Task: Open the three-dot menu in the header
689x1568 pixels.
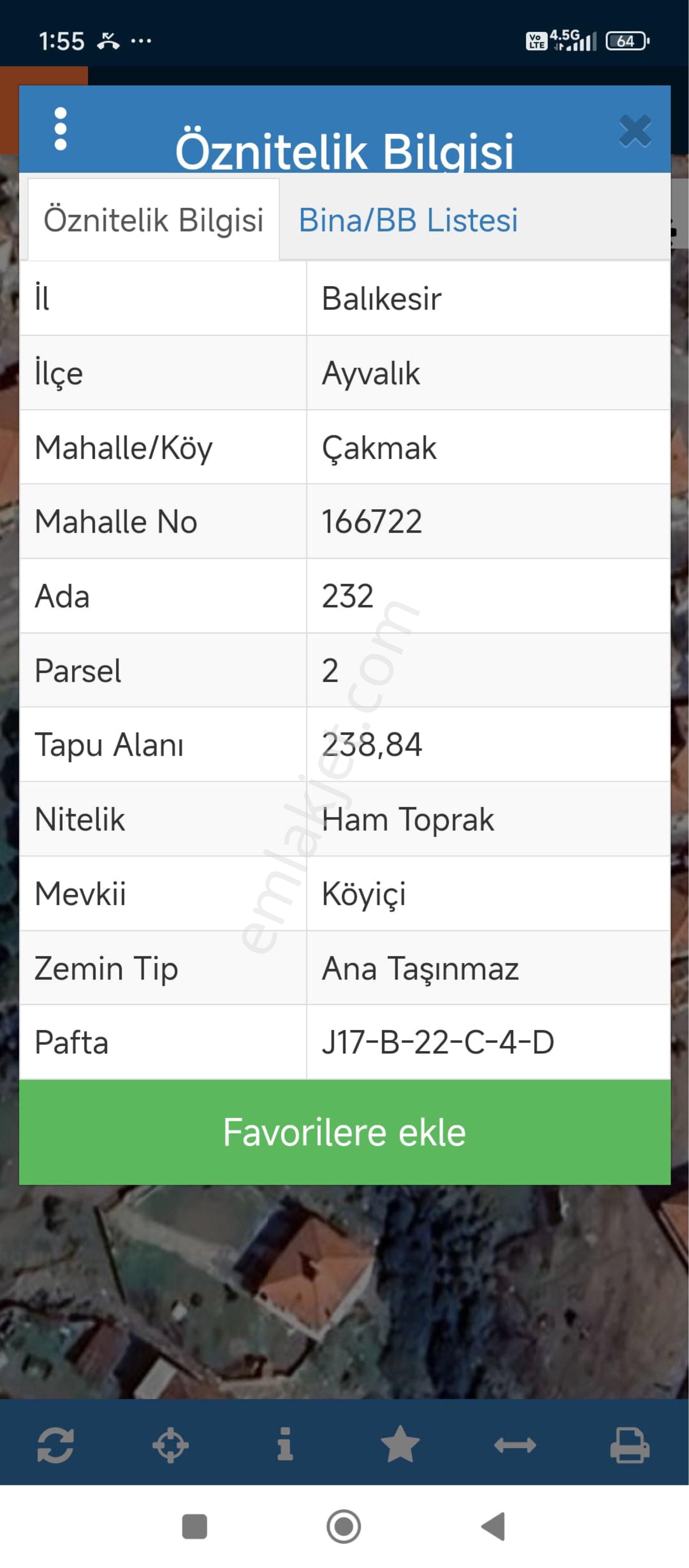Action: click(x=60, y=129)
